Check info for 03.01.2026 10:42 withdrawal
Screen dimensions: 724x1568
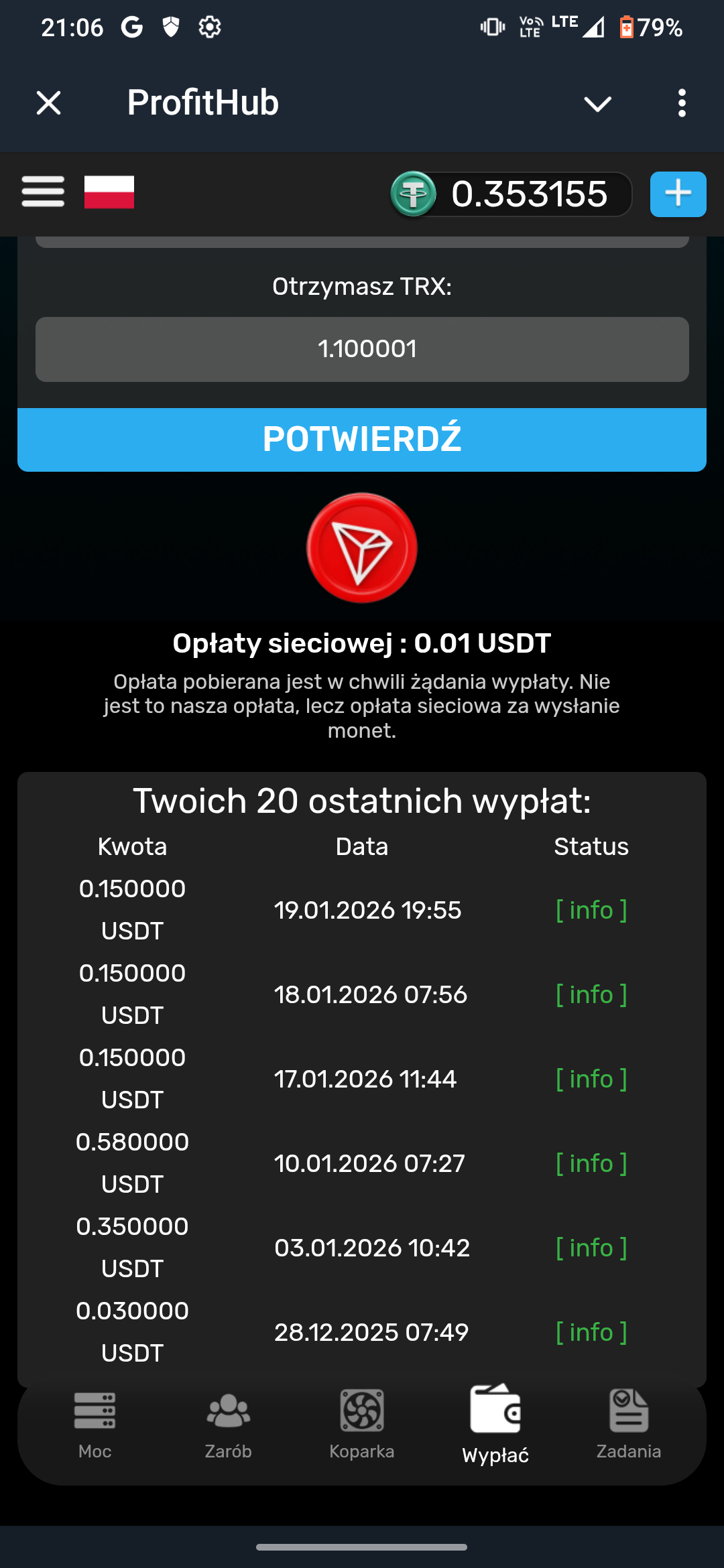(x=591, y=1248)
